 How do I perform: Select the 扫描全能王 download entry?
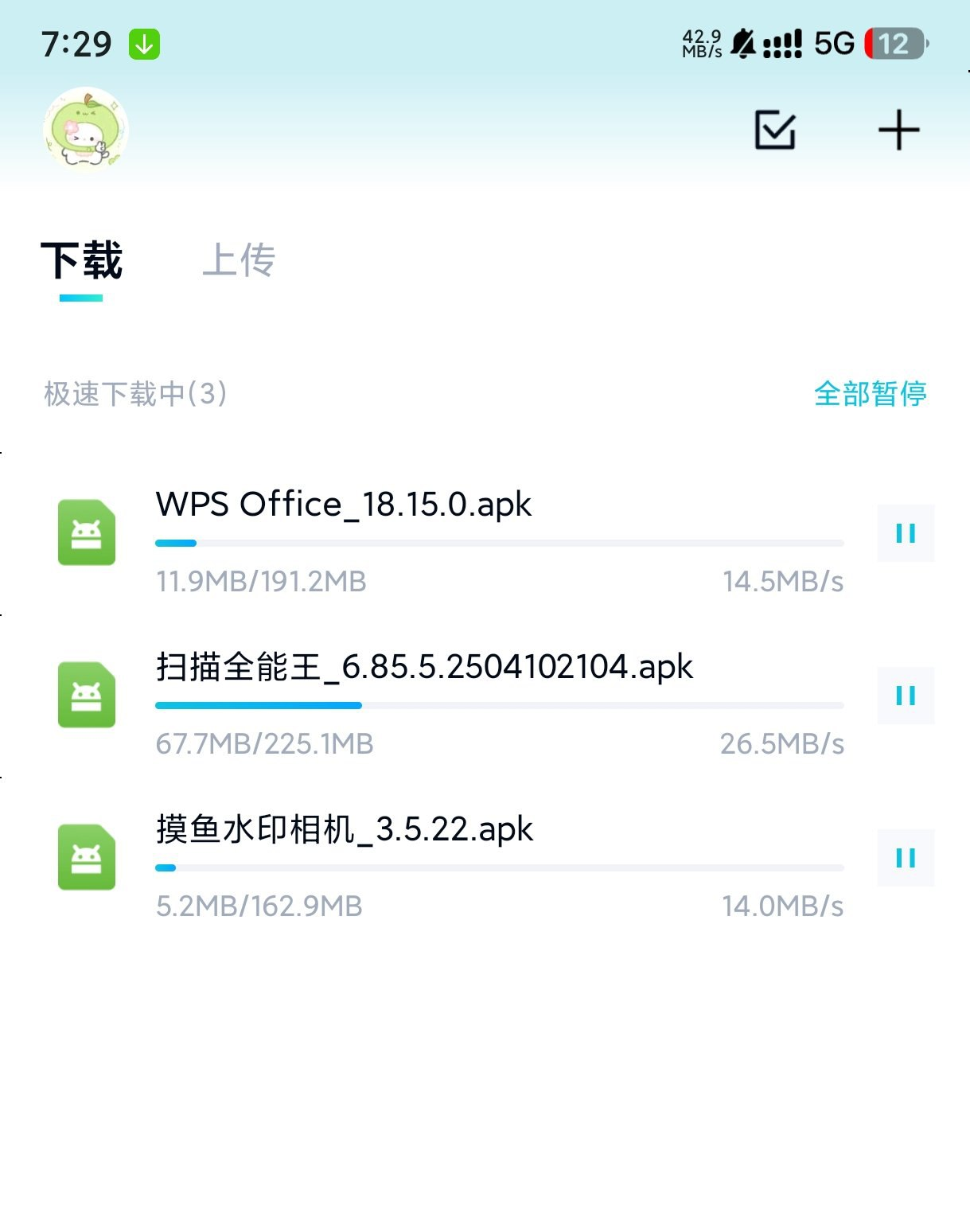pyautogui.click(x=423, y=668)
